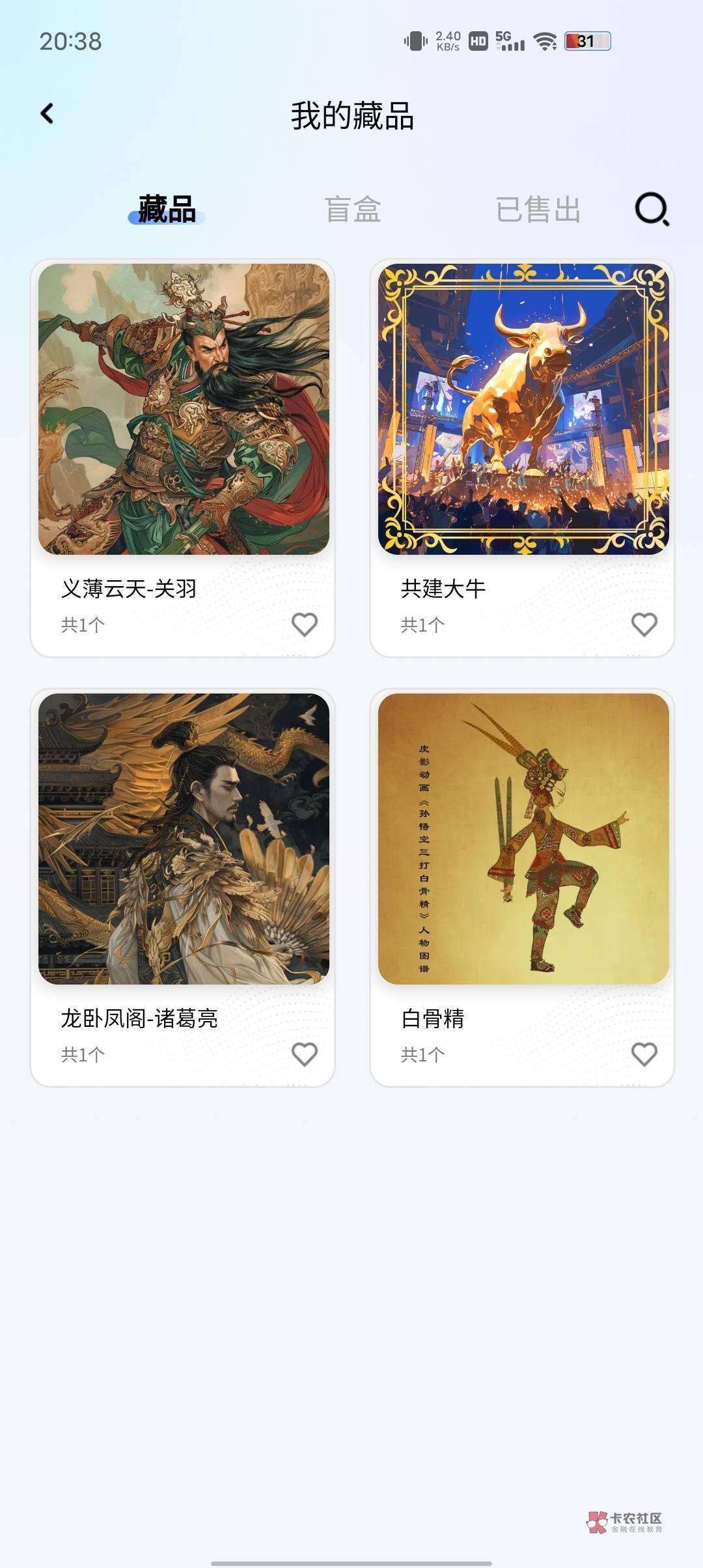Like the 白骨精 collectible
This screenshot has height=1568, width=703.
pos(644,1054)
